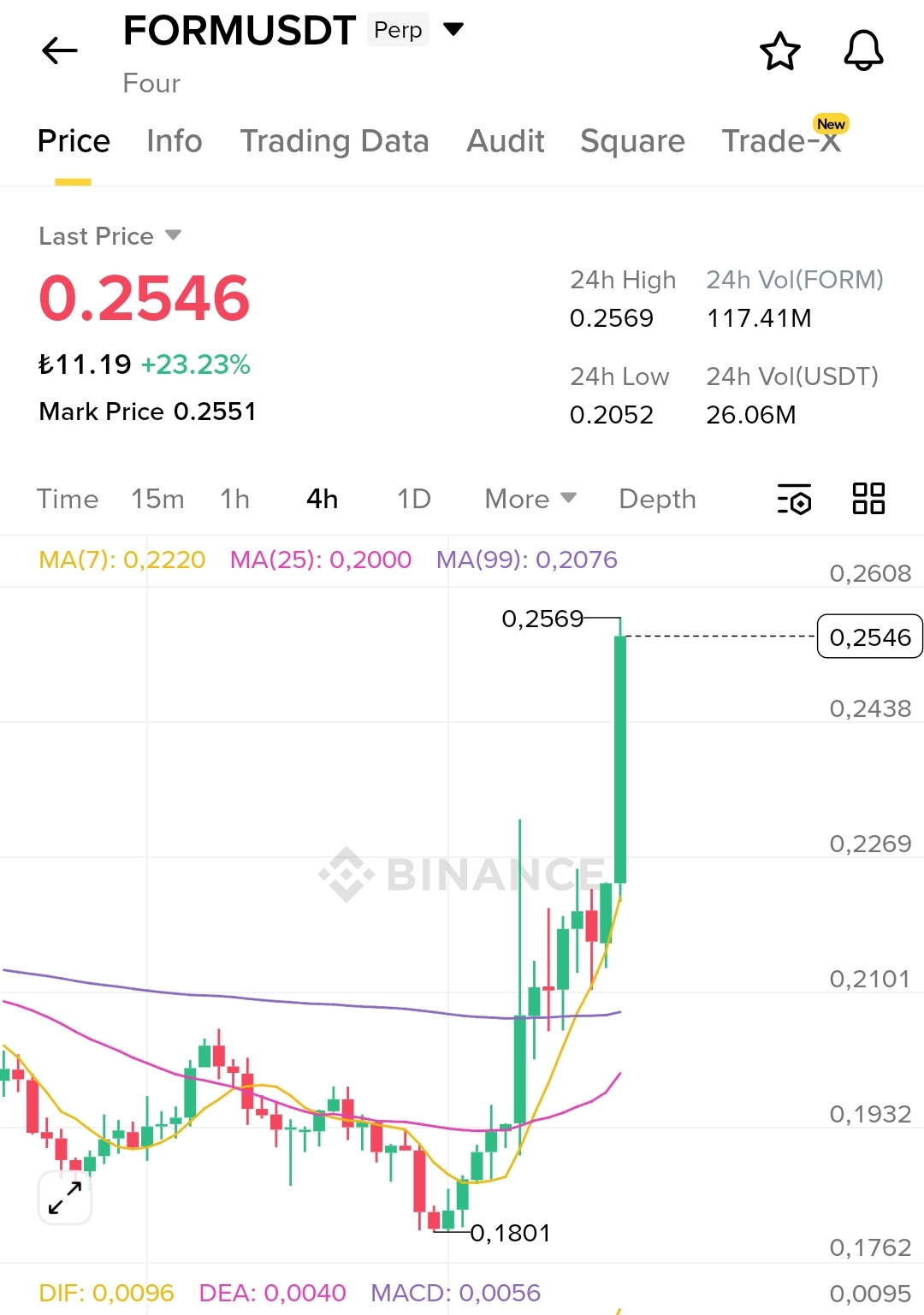The image size is (924, 1315).
Task: Open the Trade-X tab
Action: pos(781,141)
